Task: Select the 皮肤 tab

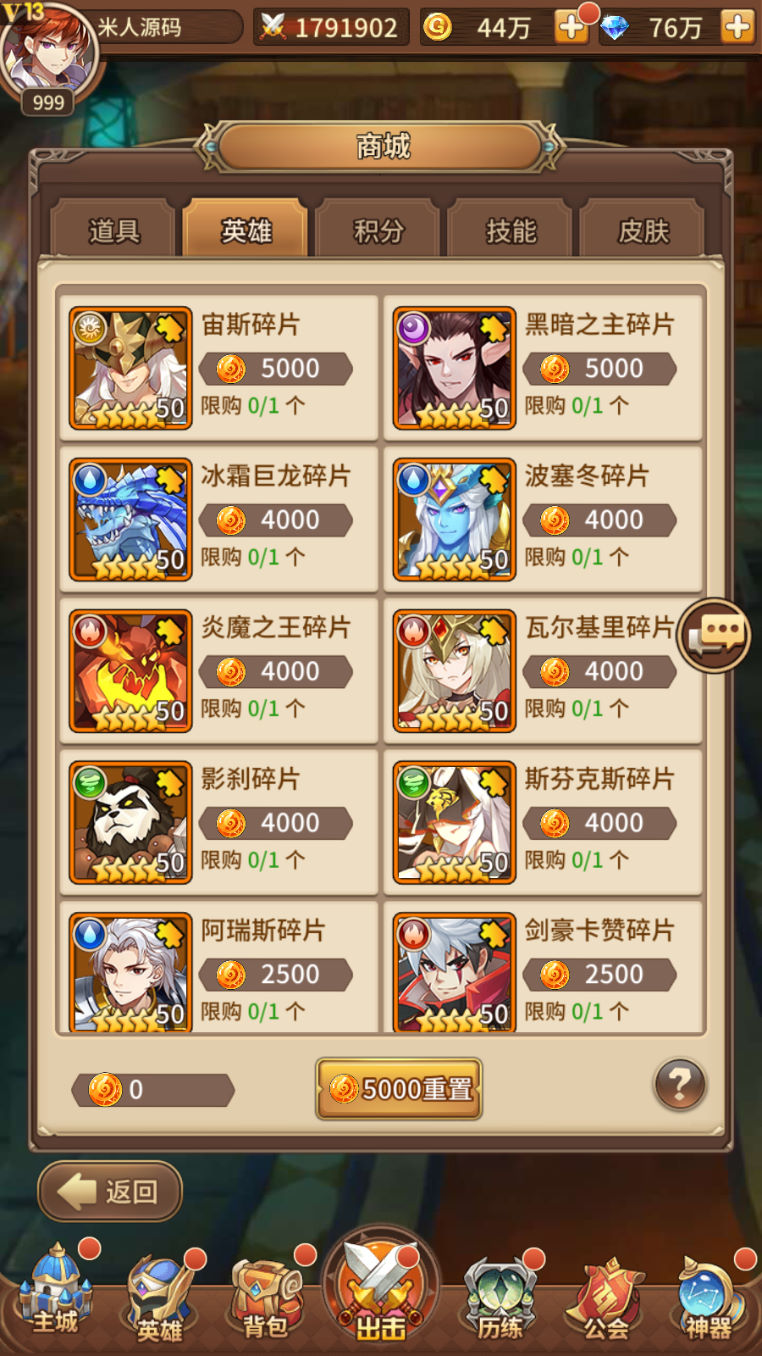Action: click(642, 231)
